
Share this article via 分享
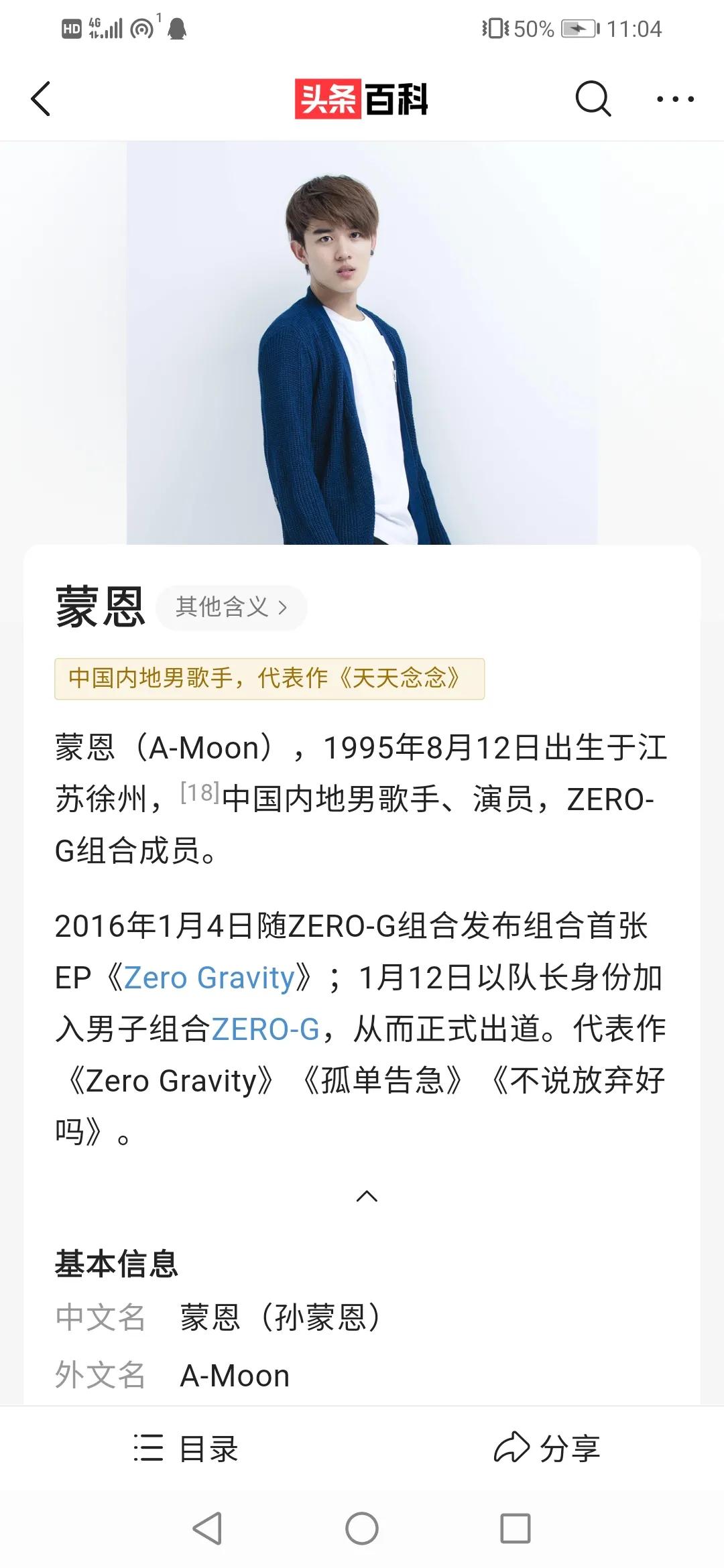(x=546, y=1448)
